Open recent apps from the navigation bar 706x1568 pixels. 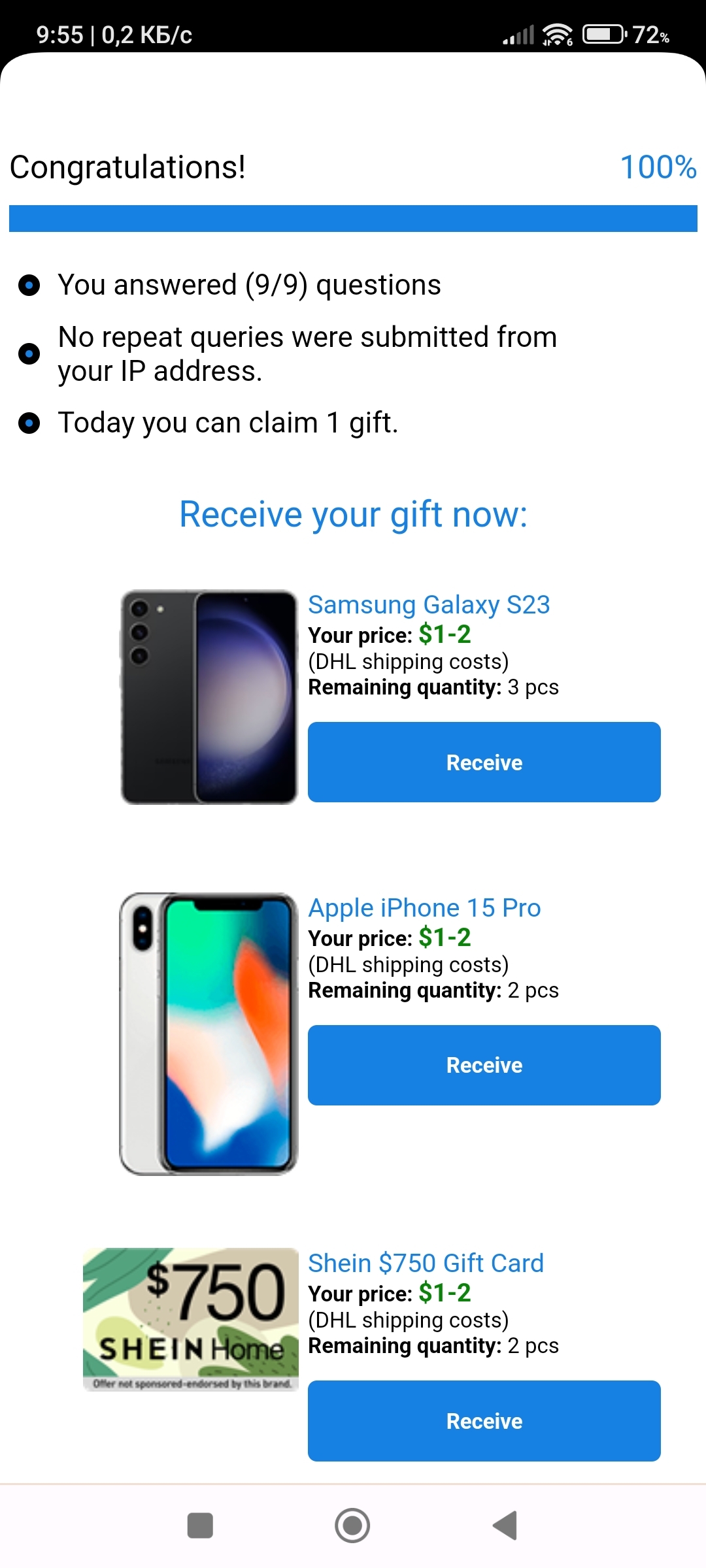[x=200, y=1526]
